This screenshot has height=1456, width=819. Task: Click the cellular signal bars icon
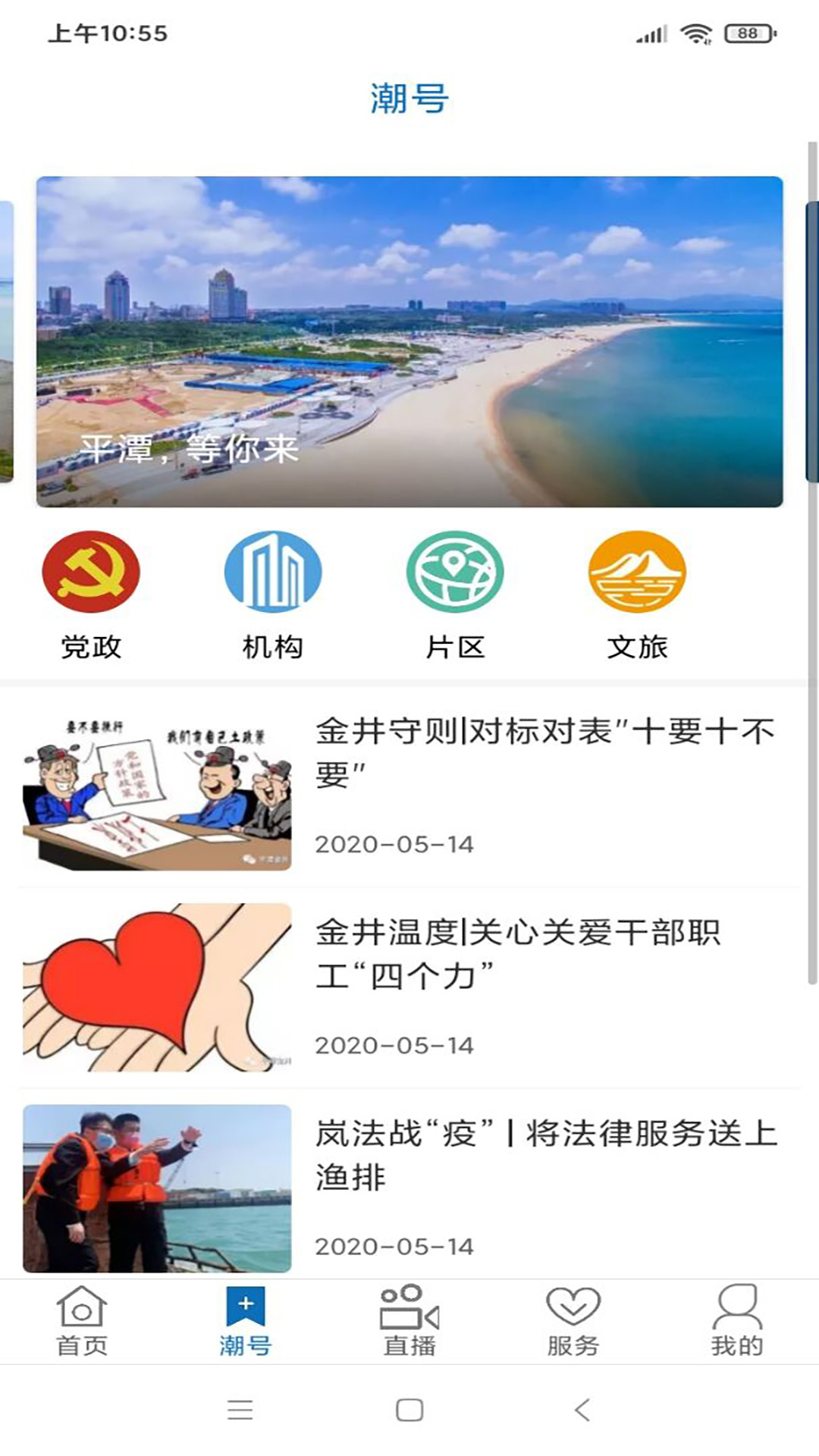651,33
